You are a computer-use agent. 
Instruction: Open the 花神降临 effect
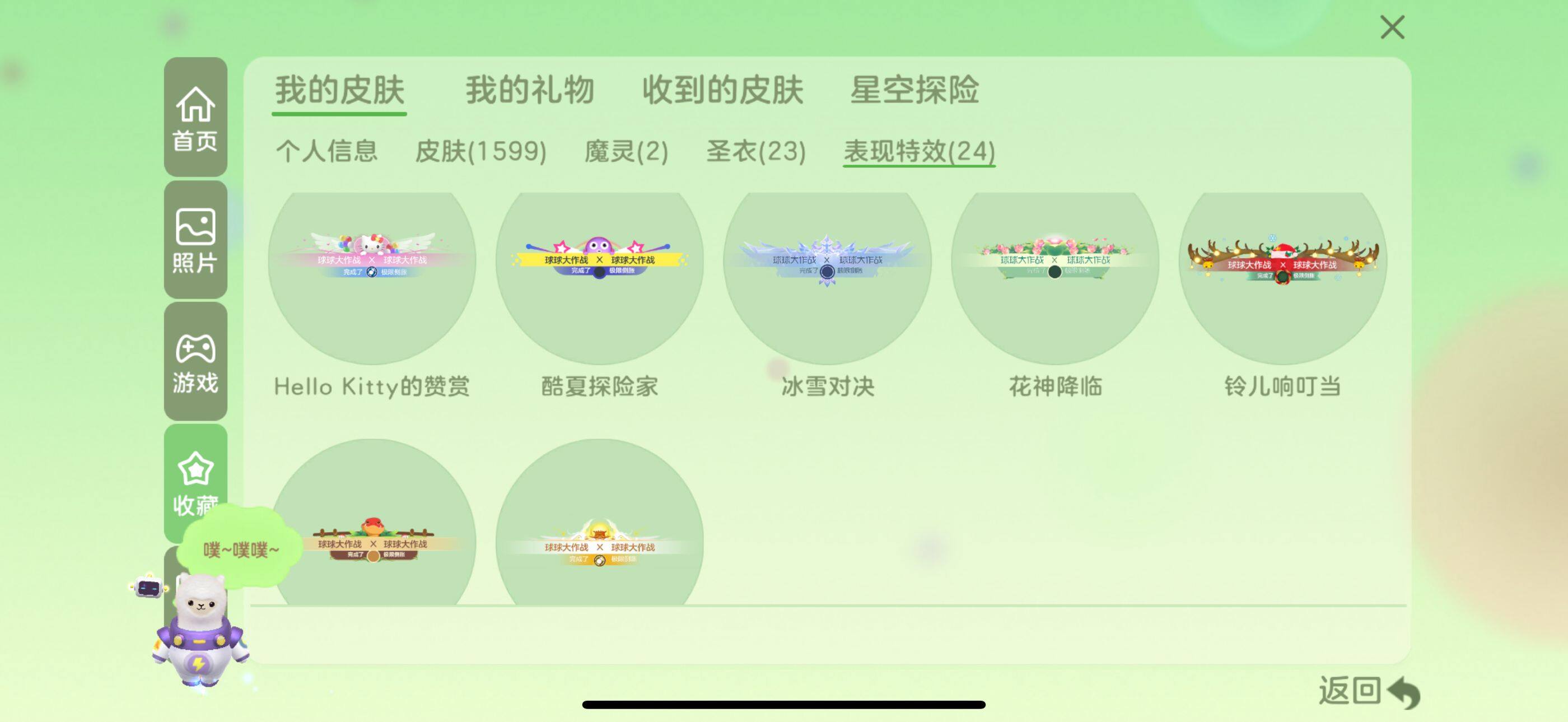[x=1055, y=274]
